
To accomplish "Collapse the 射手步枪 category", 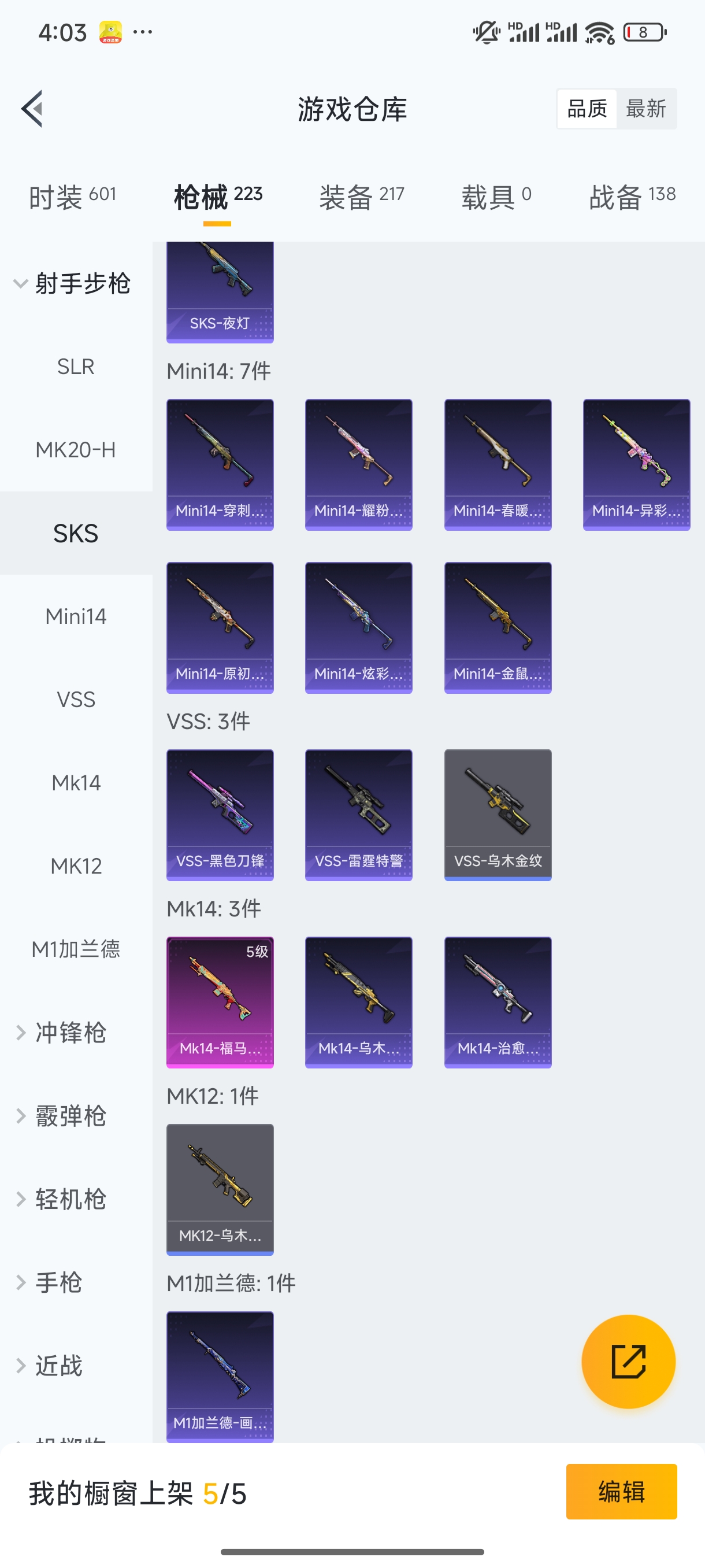I will (73, 284).
